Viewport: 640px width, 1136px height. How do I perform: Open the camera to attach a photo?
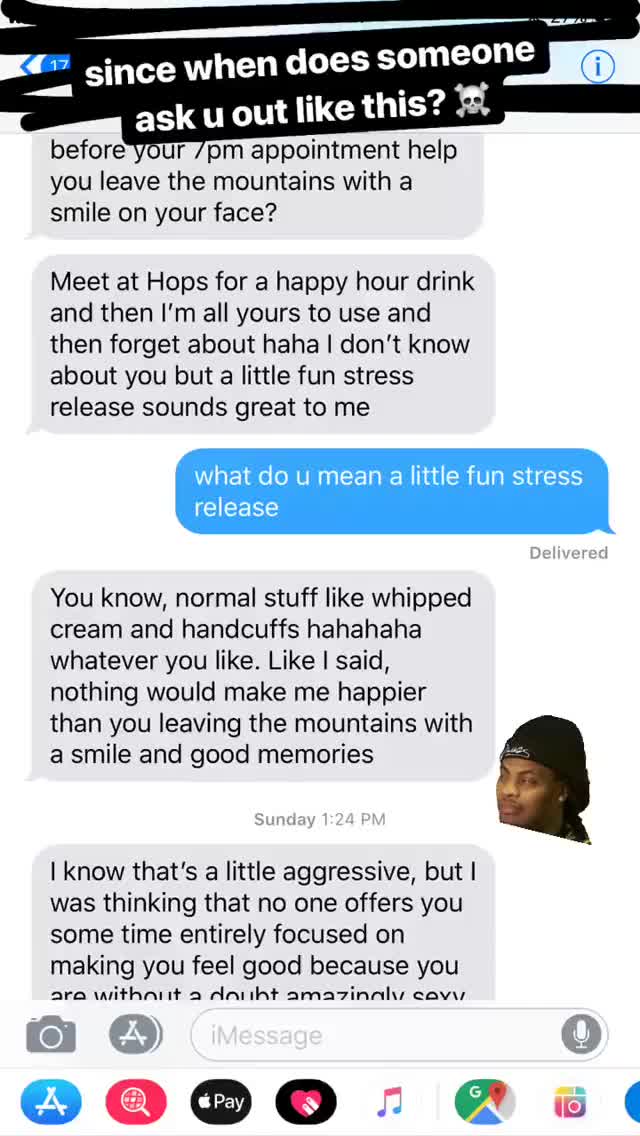(51, 1035)
